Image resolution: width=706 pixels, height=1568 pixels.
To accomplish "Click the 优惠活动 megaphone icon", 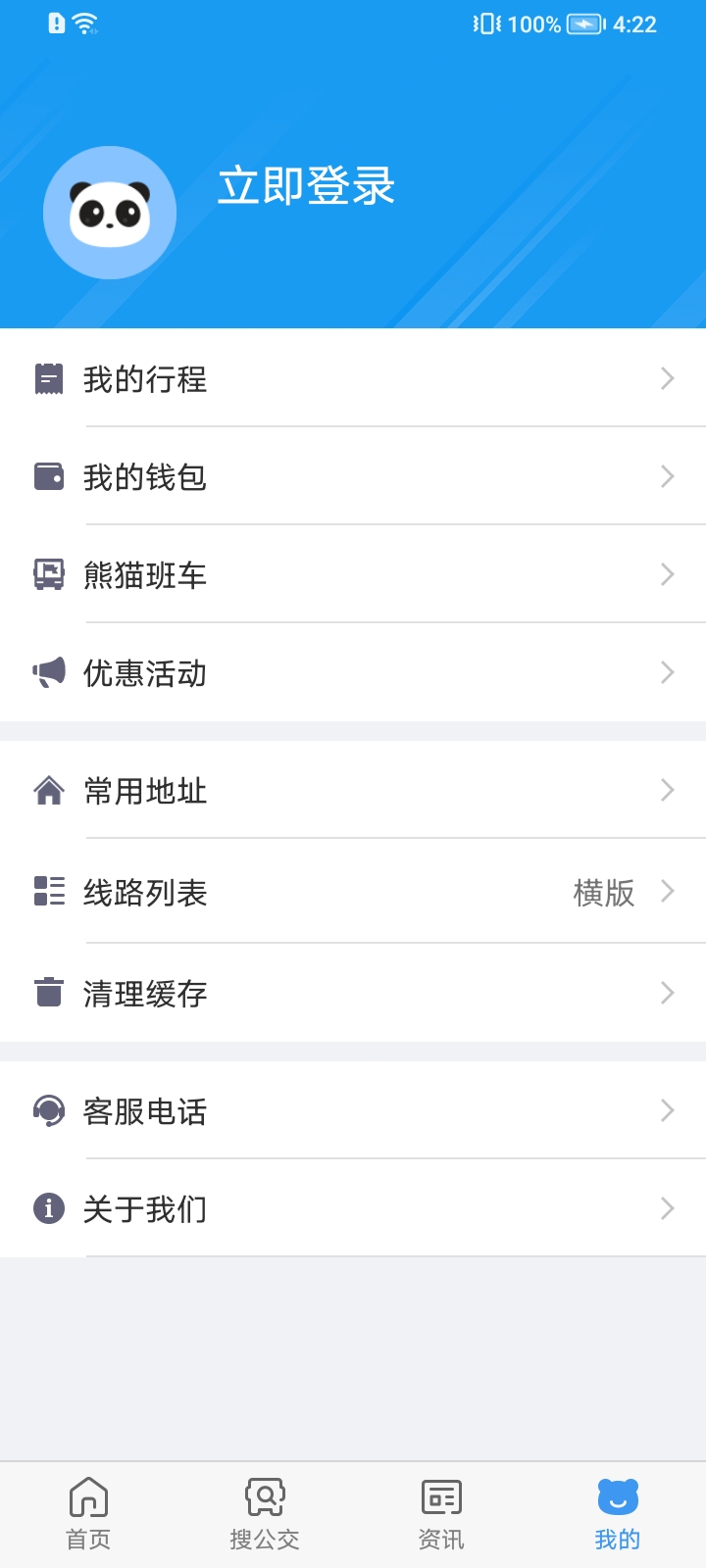I will click(48, 673).
